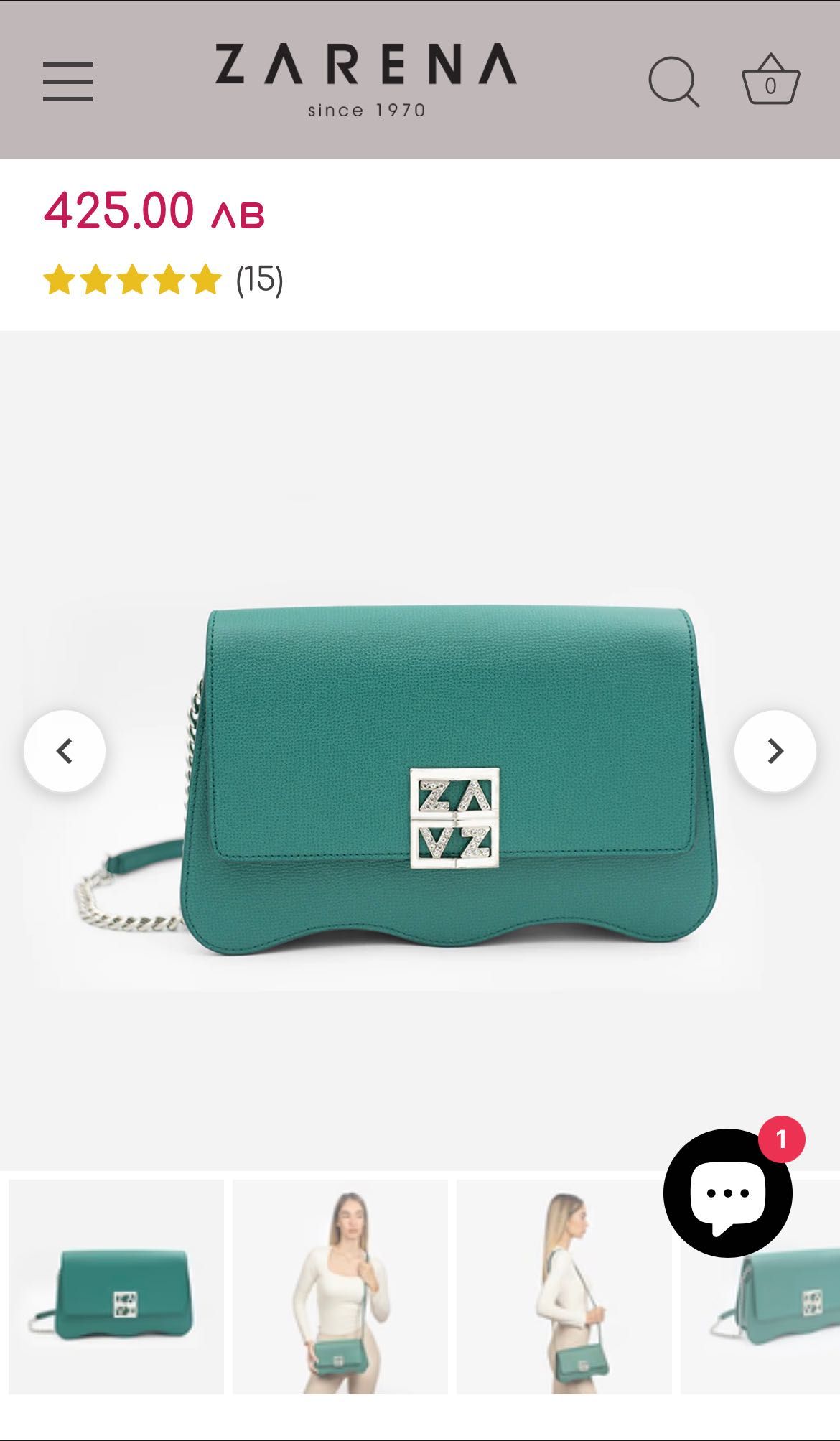Open the search magnifier
Screen dimensions: 840x1441
(x=673, y=81)
